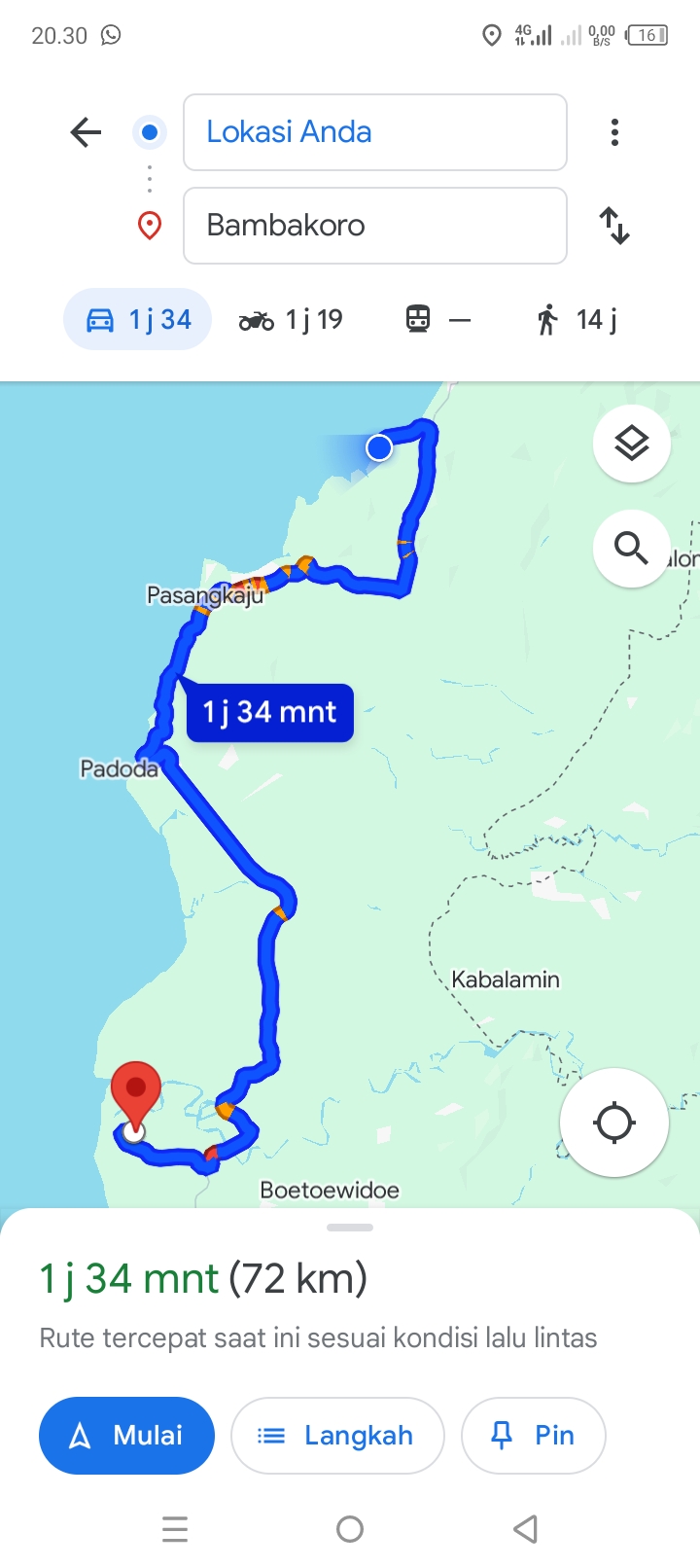Pin this route
The width and height of the screenshot is (700, 1568).
click(x=534, y=1436)
